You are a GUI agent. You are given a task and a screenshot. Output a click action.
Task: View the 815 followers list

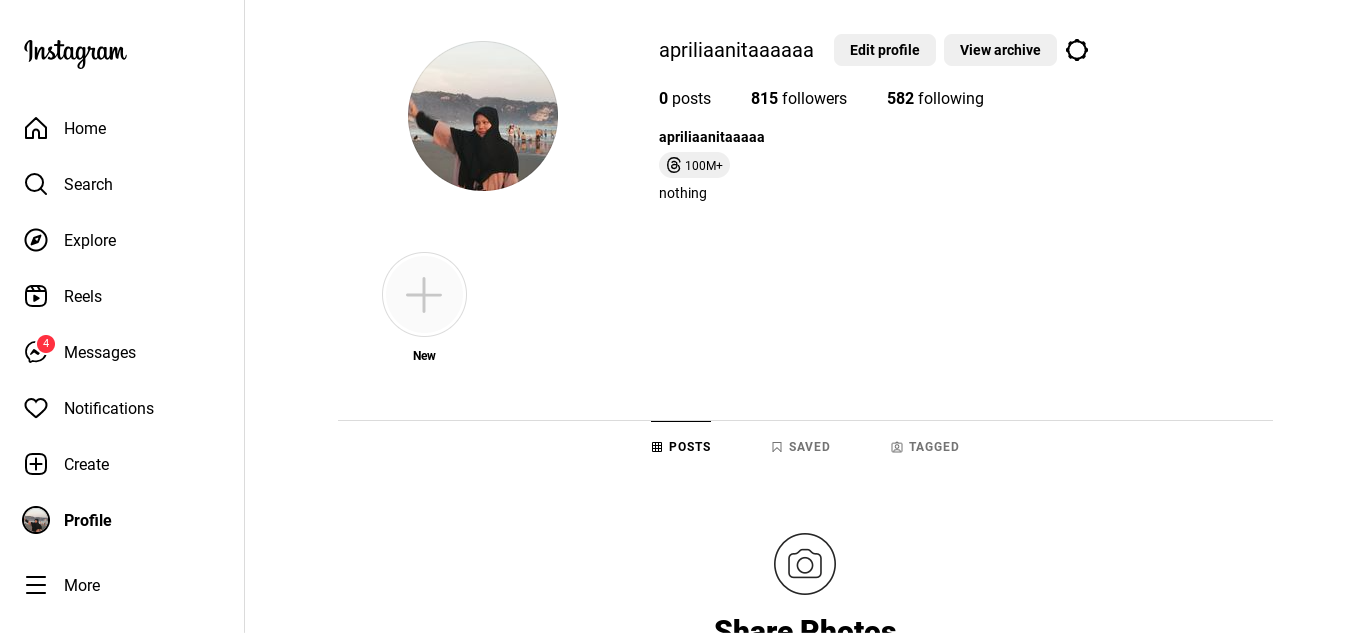(798, 98)
